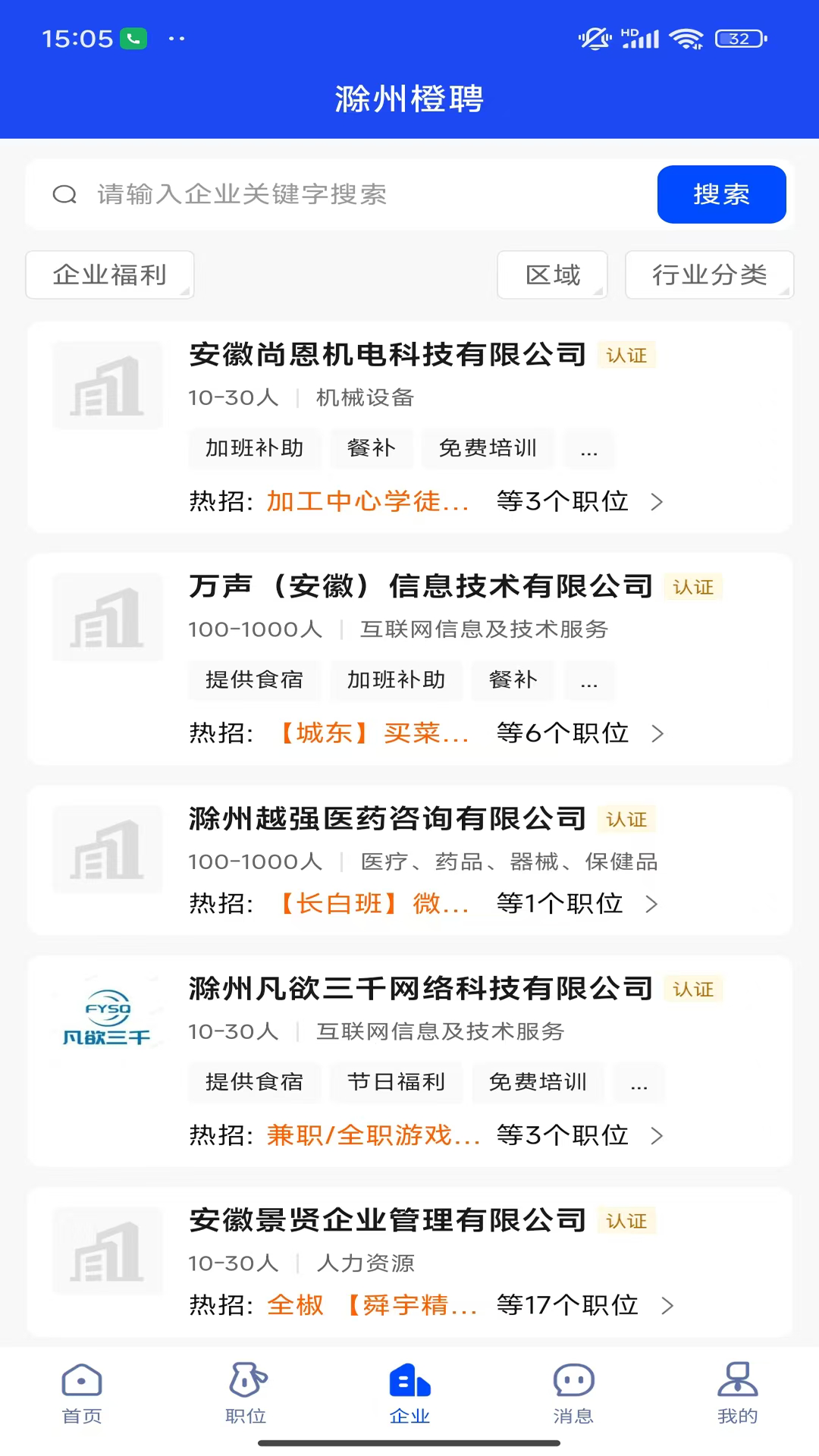Open the 企业福利 filter dropdown
Image resolution: width=819 pixels, height=1456 pixels.
(x=109, y=275)
